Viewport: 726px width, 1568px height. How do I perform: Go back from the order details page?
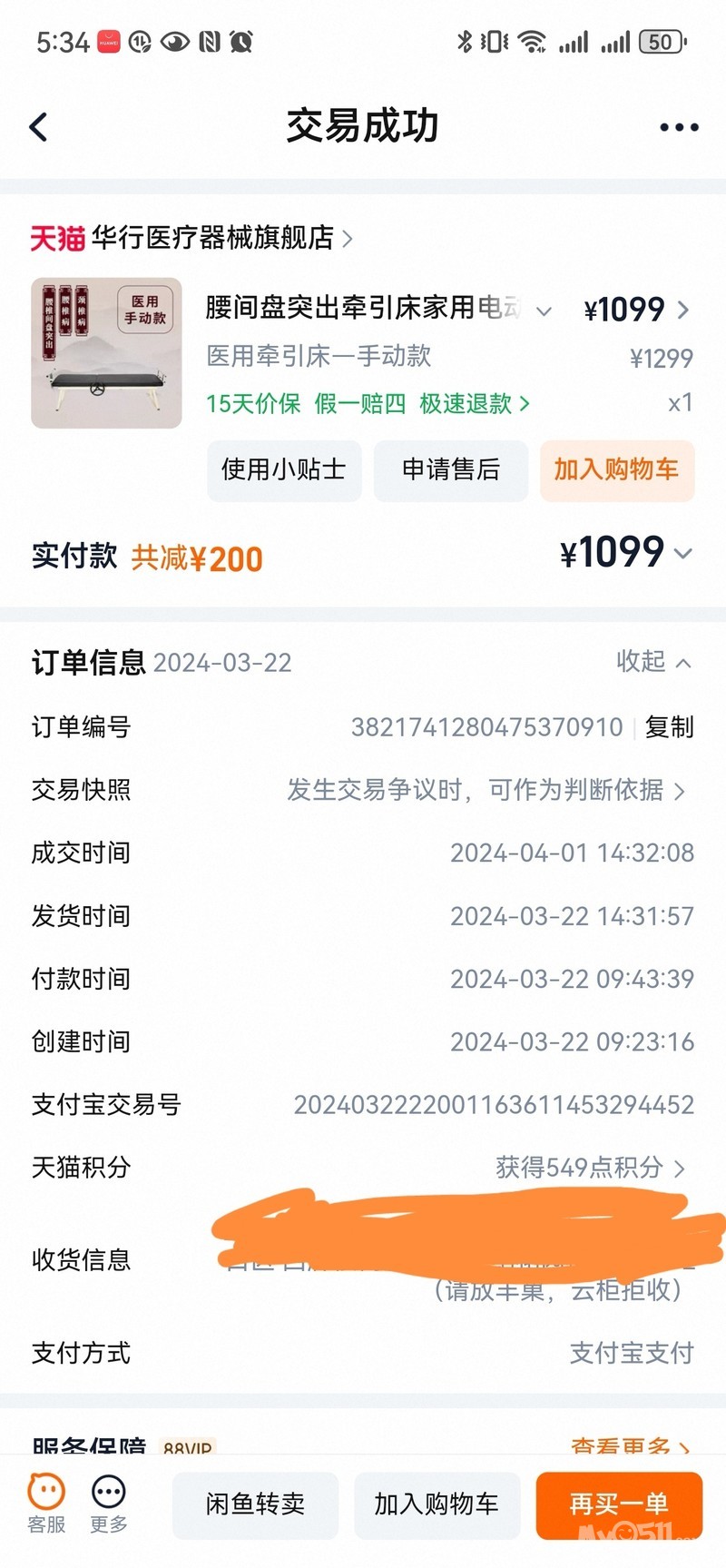[38, 127]
